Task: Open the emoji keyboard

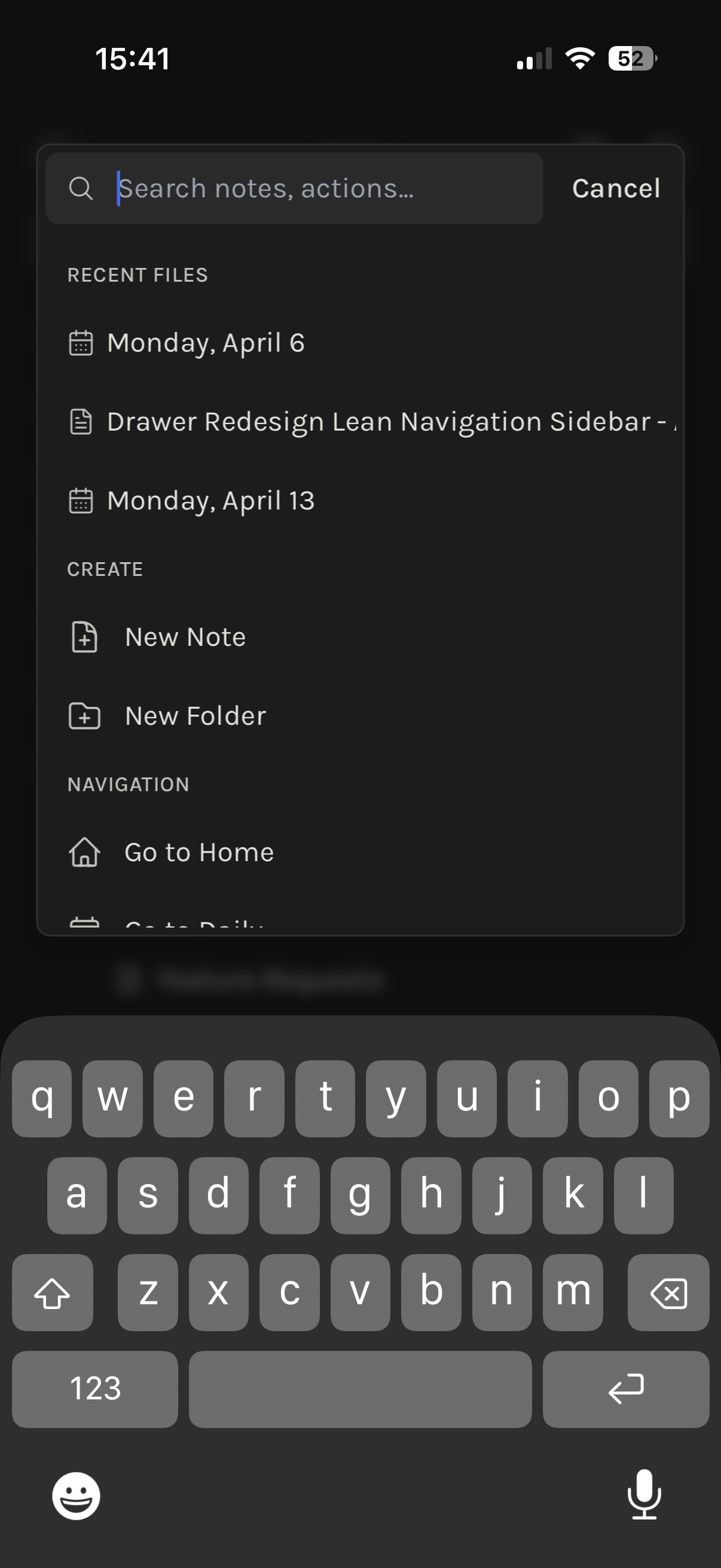Action: pyautogui.click(x=75, y=1497)
